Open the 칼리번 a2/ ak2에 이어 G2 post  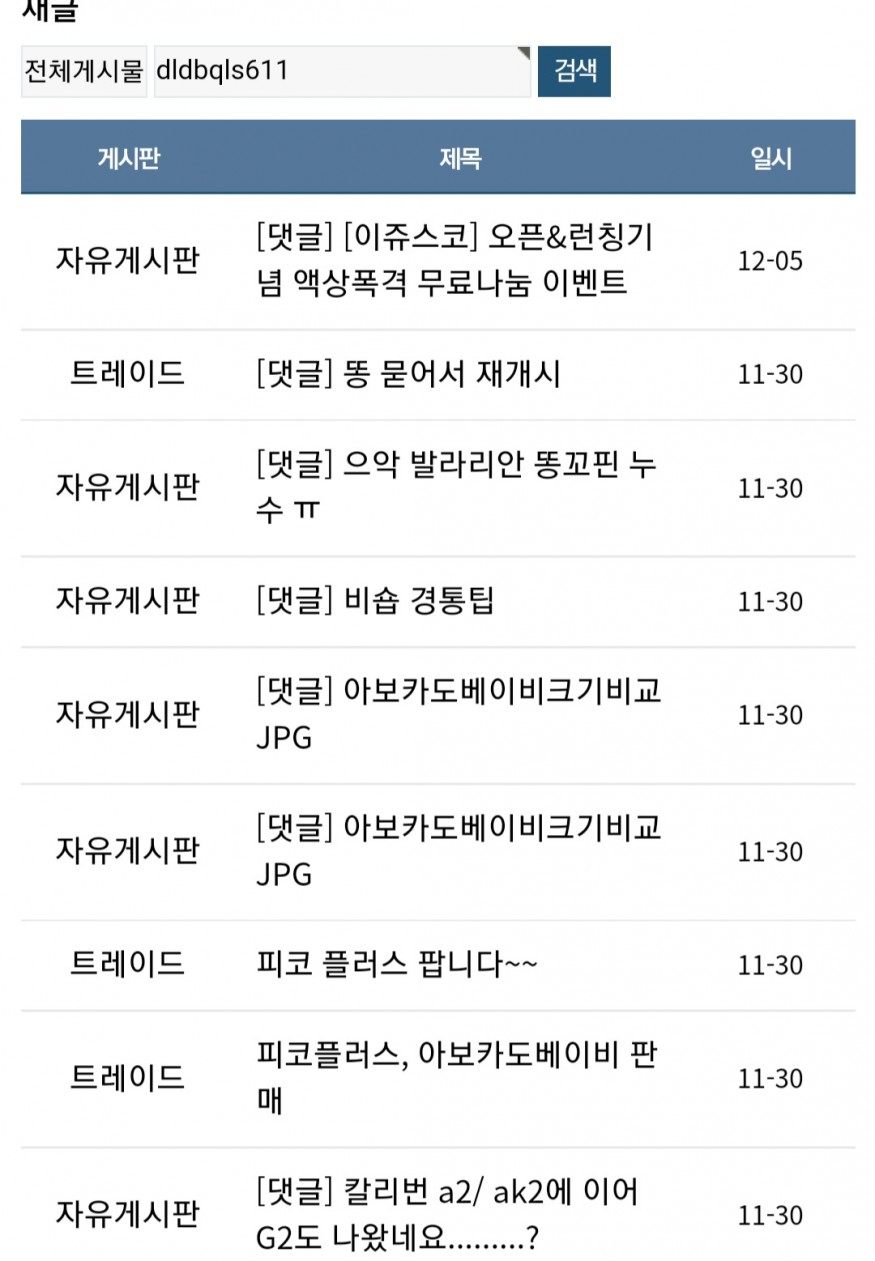tap(447, 1215)
